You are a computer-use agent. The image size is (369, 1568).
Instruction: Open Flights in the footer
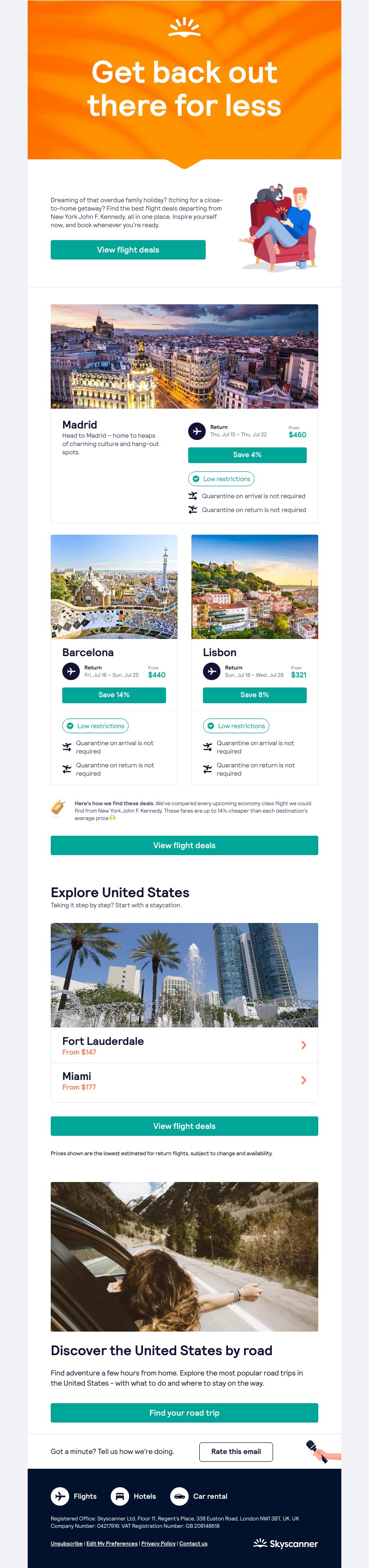[x=74, y=1496]
